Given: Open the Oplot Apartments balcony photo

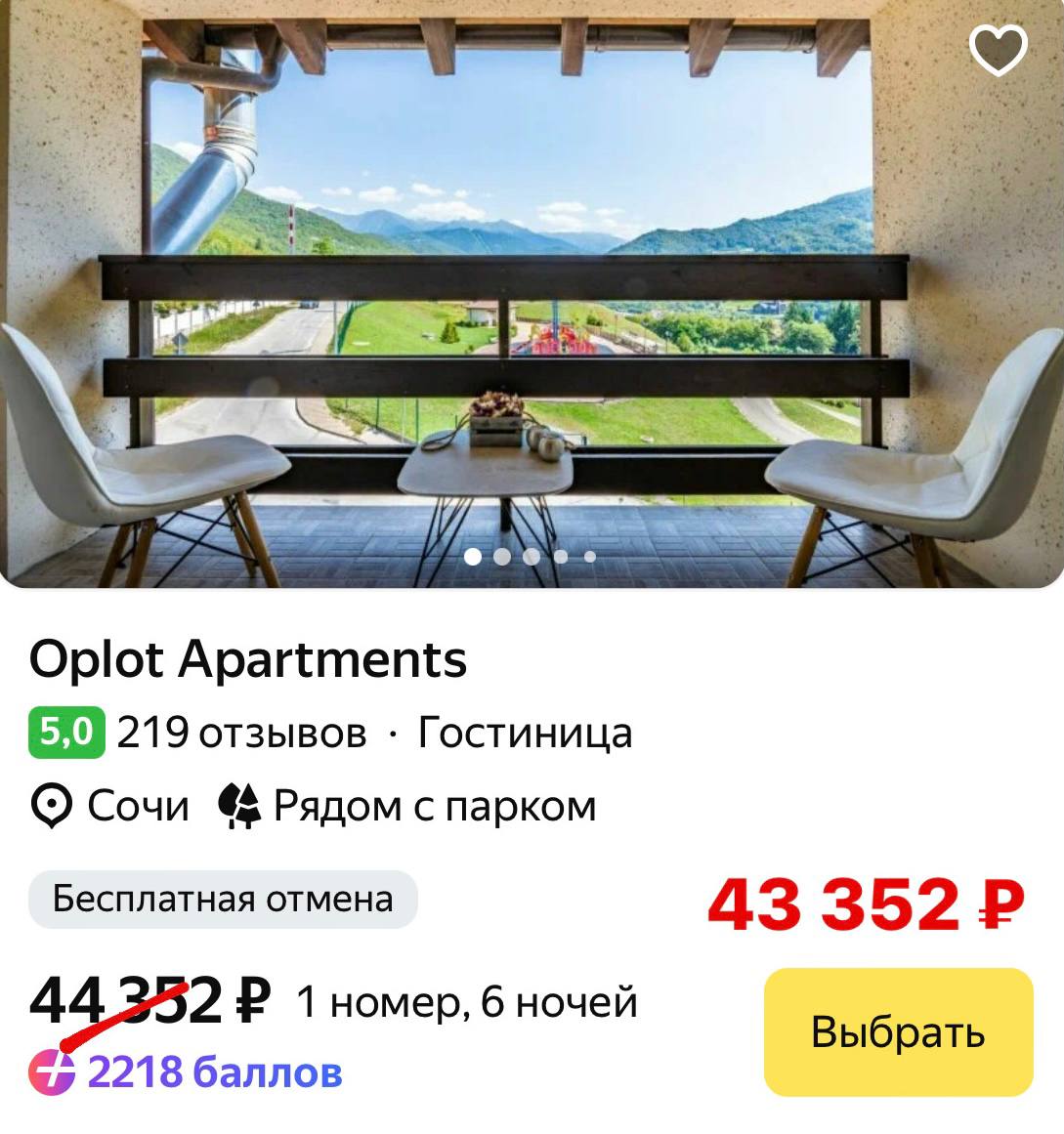Looking at the screenshot, I should click(532, 293).
